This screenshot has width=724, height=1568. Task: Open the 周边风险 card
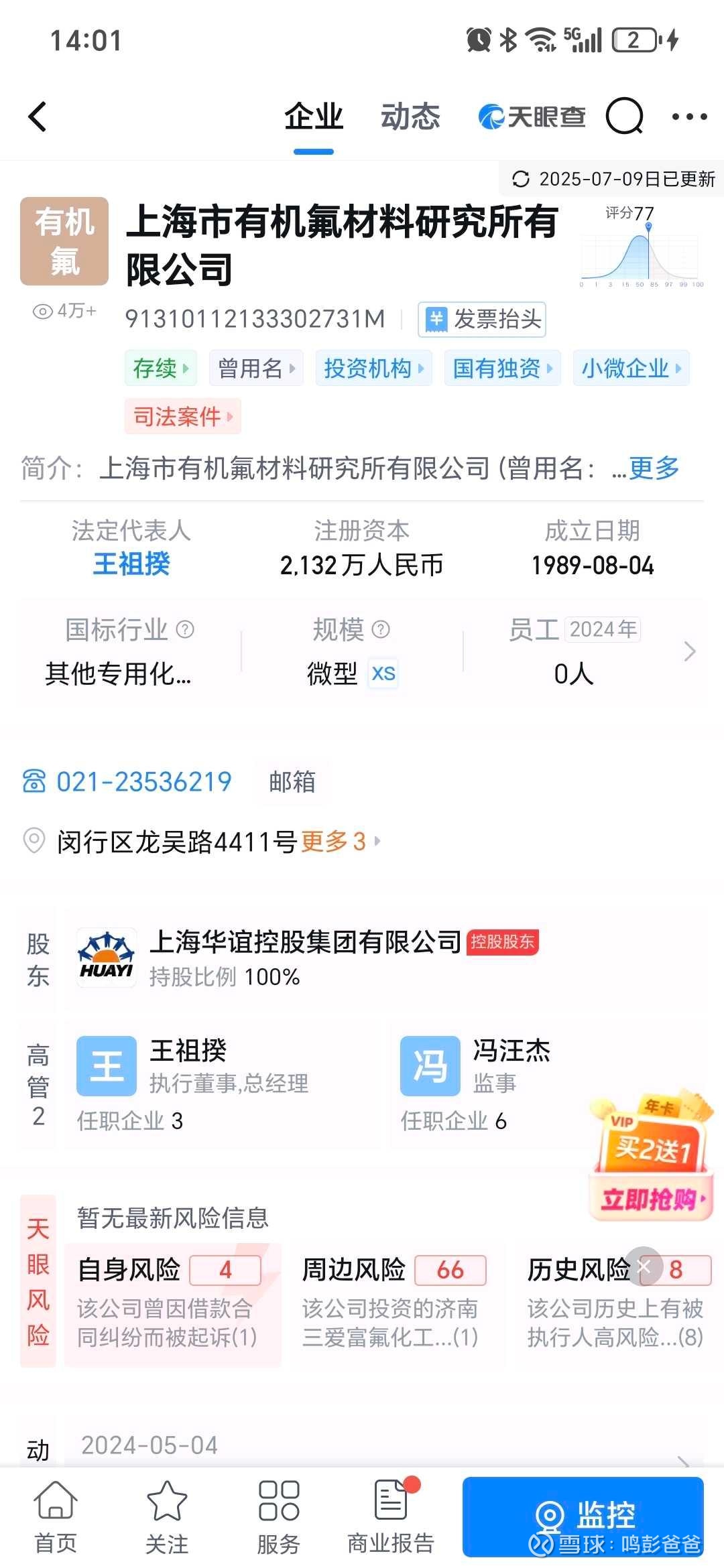point(394,1303)
